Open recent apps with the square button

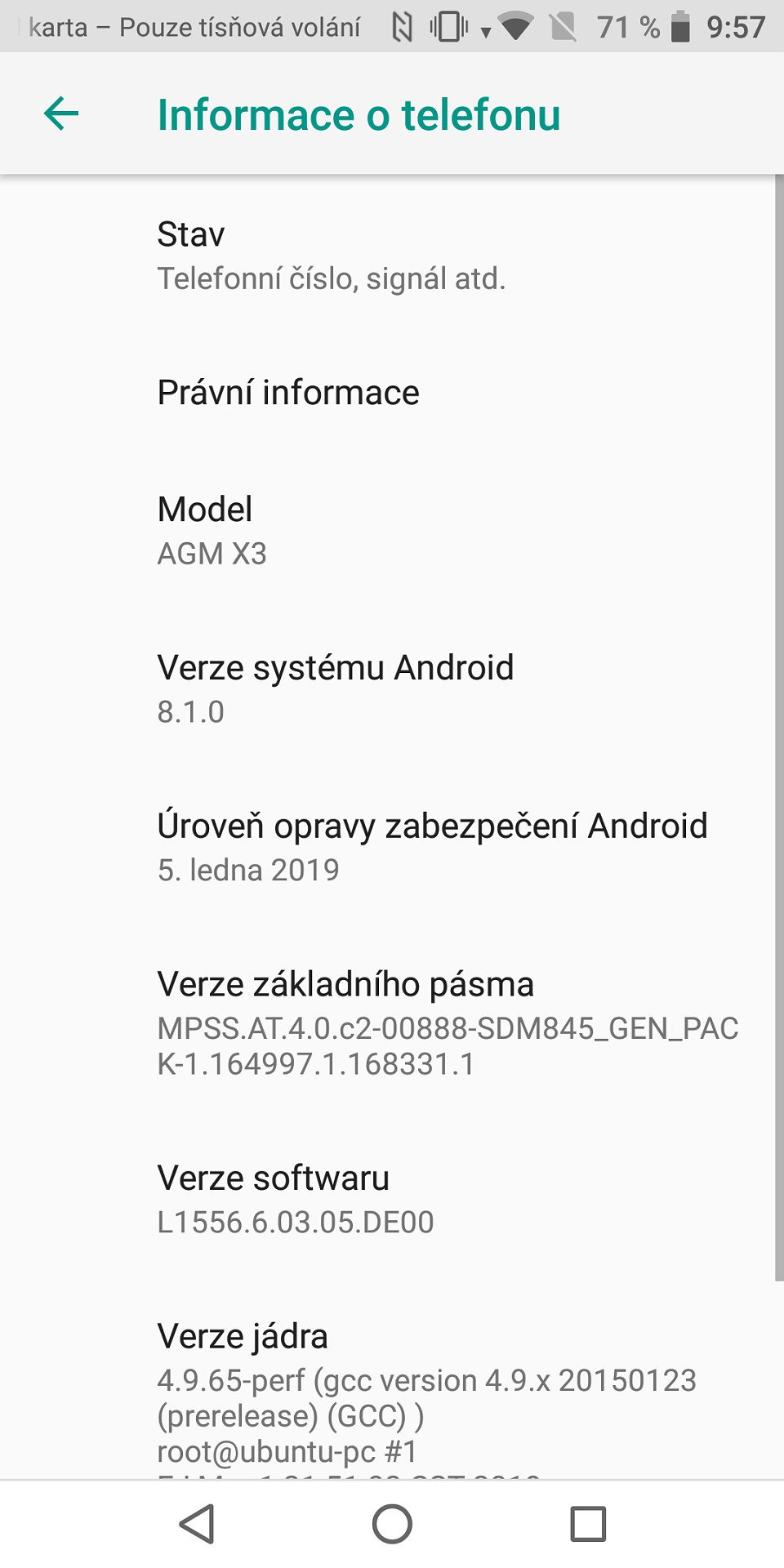pyautogui.click(x=588, y=1524)
